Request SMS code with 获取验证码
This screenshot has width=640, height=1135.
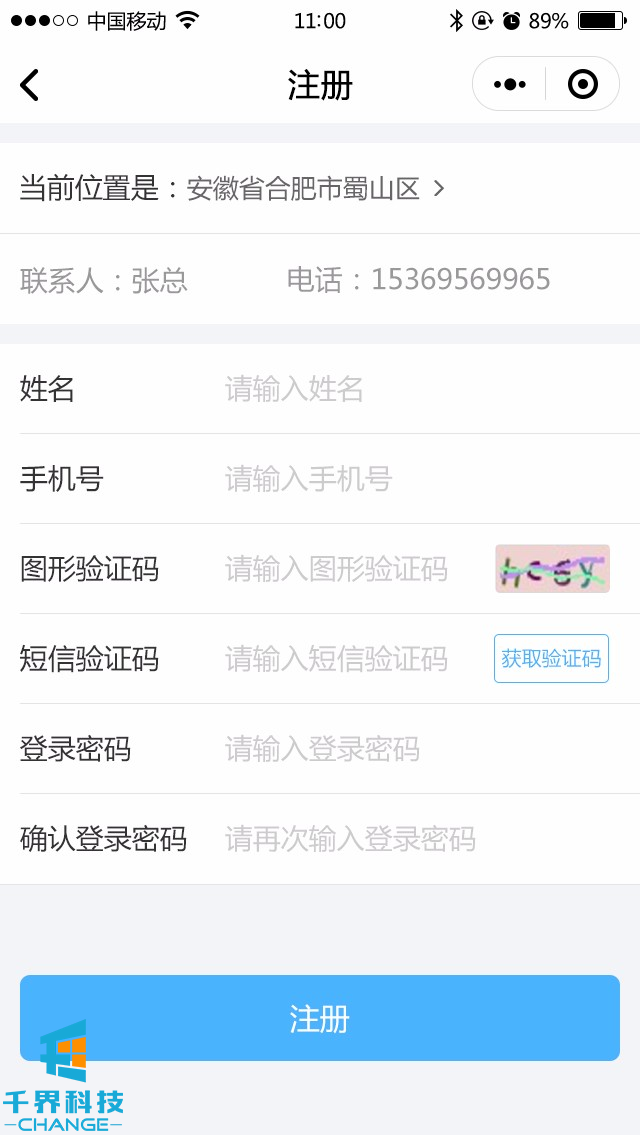click(551, 659)
